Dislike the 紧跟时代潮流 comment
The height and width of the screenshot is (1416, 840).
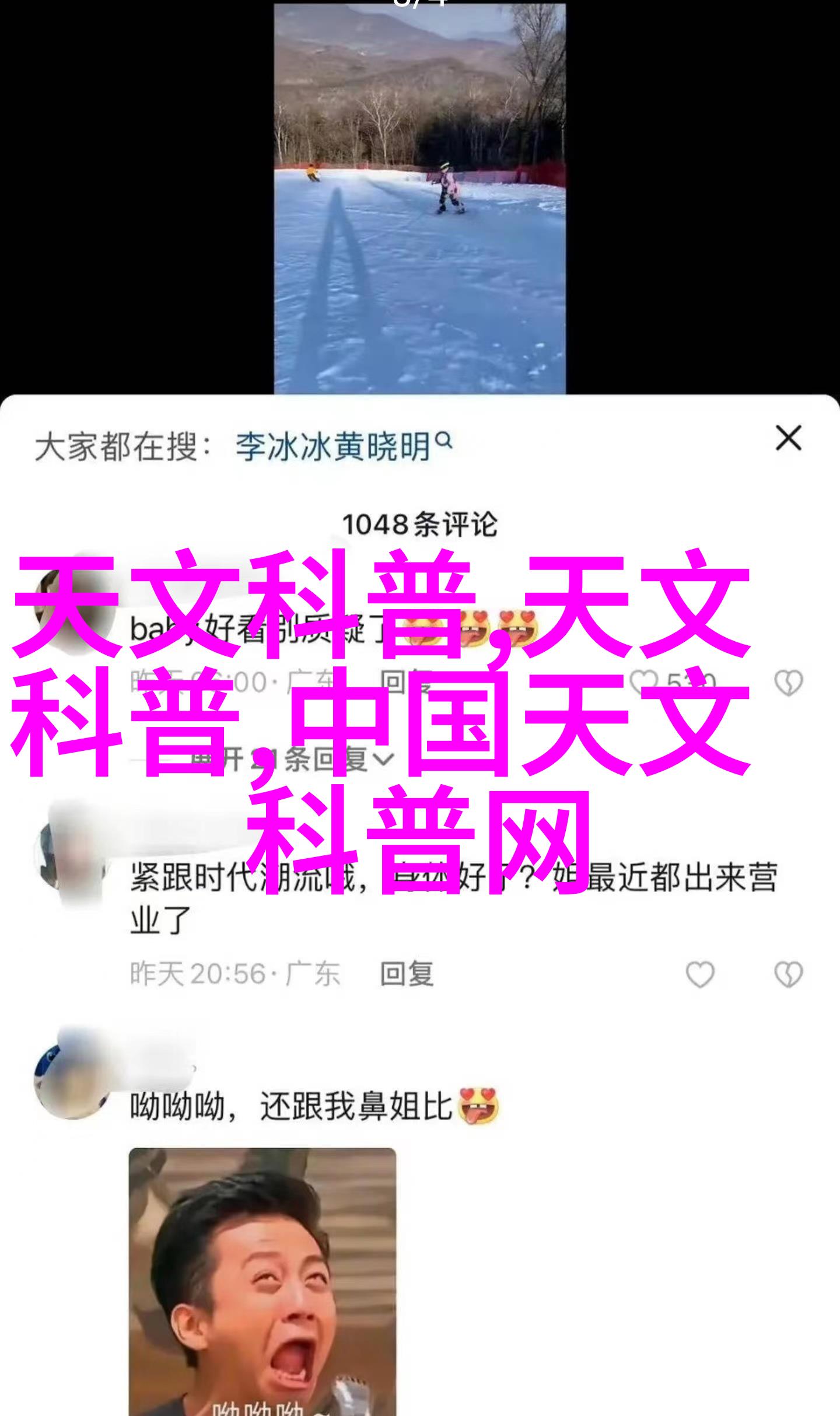pyautogui.click(x=788, y=974)
